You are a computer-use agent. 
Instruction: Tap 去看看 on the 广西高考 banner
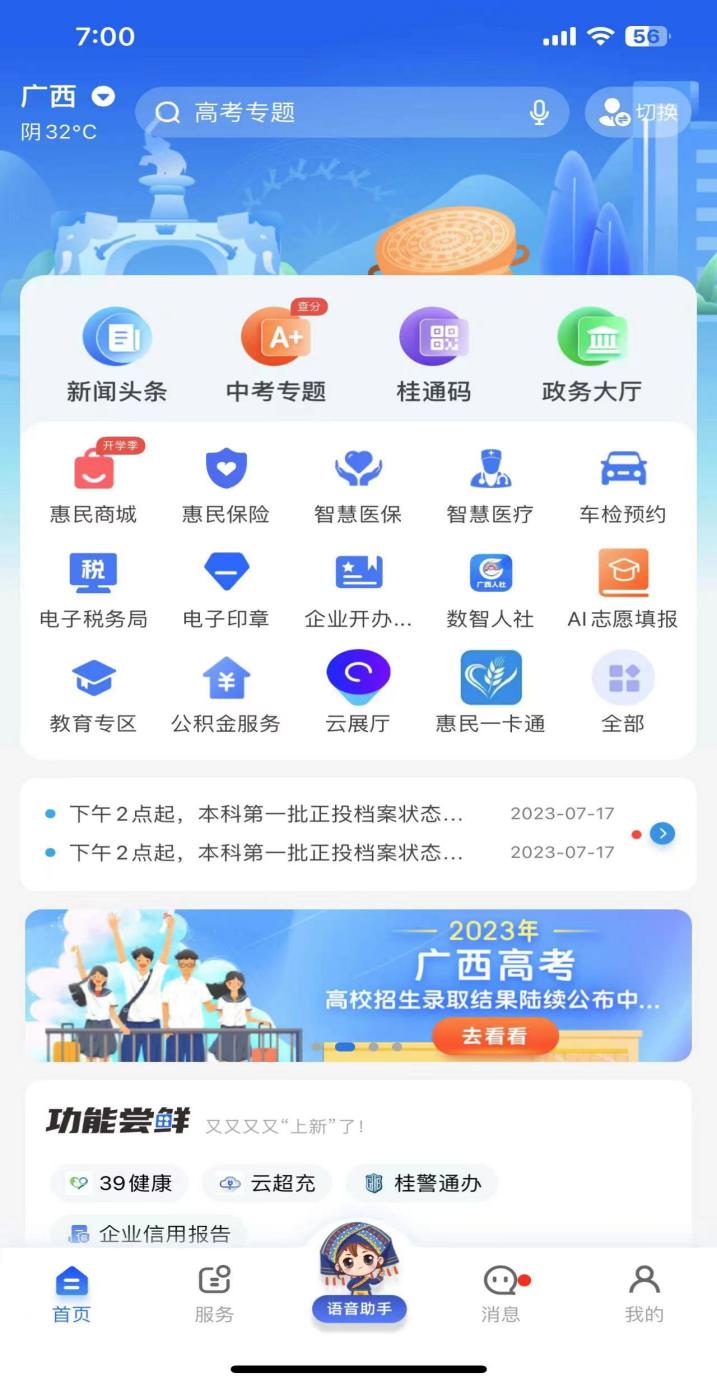pos(495,1036)
